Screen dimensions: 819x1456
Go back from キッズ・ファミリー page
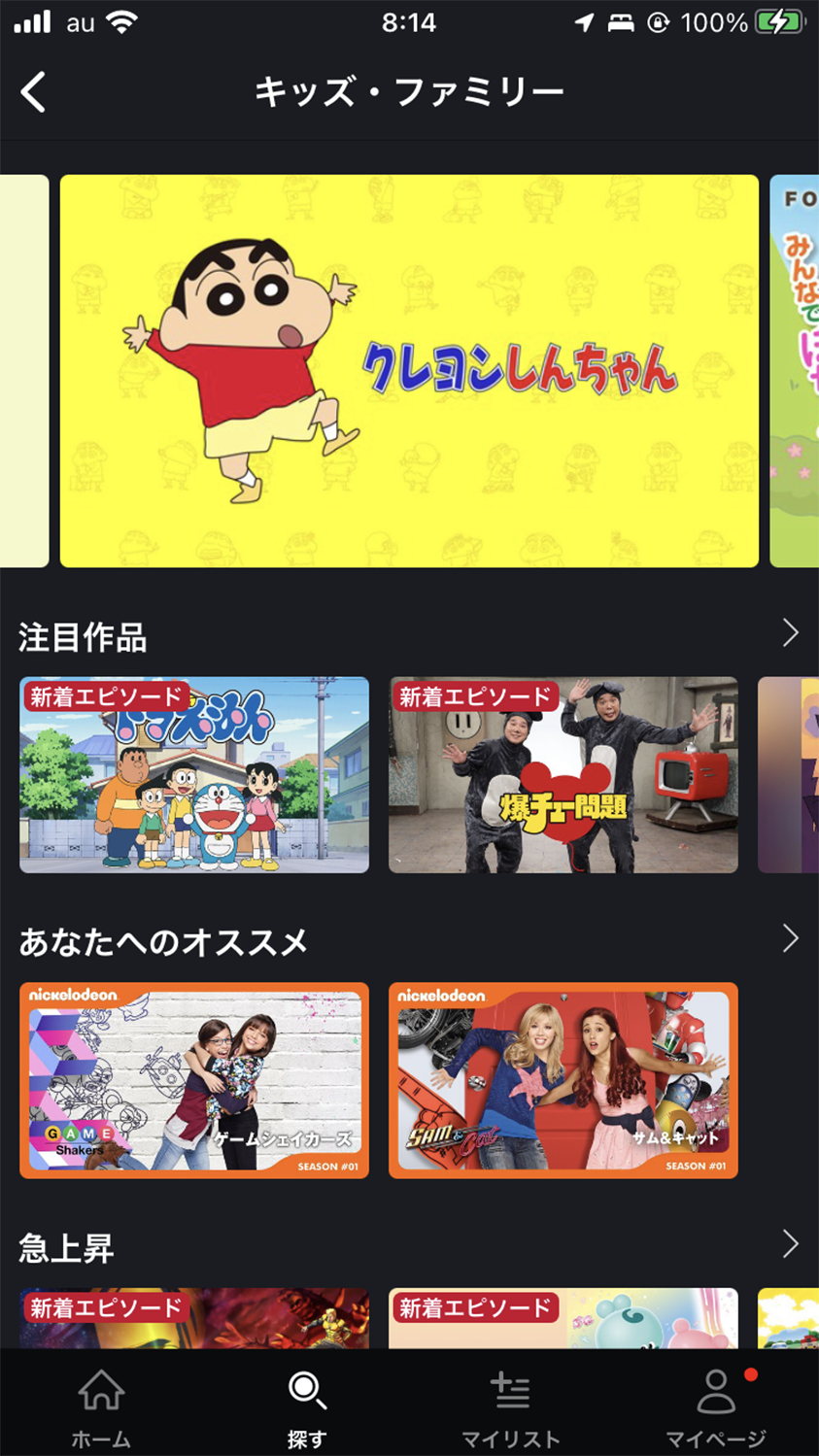[34, 93]
